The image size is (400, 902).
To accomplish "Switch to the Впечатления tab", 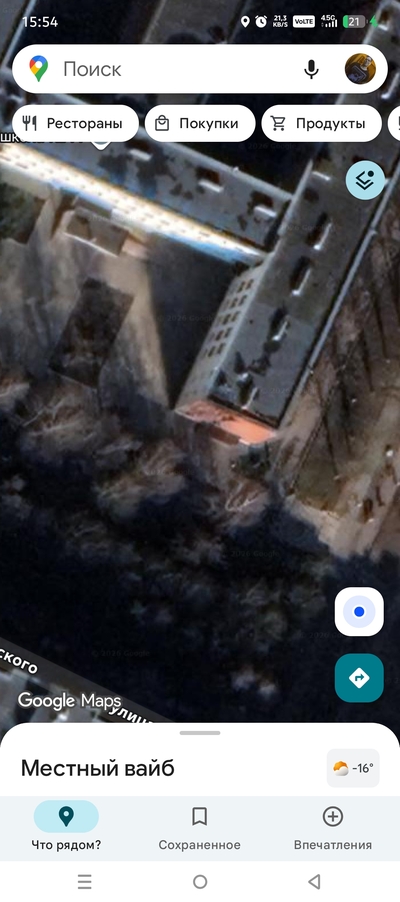I will pos(333,826).
